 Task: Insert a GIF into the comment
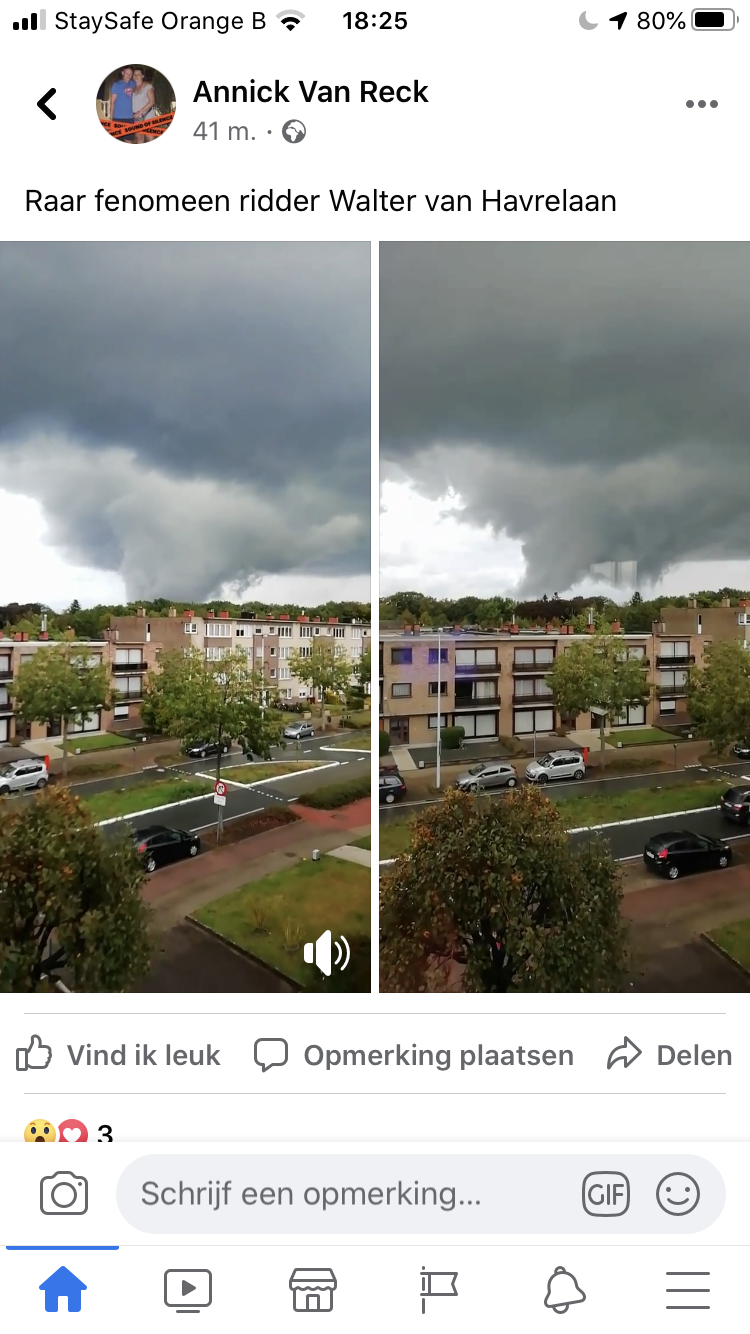[x=606, y=1194]
